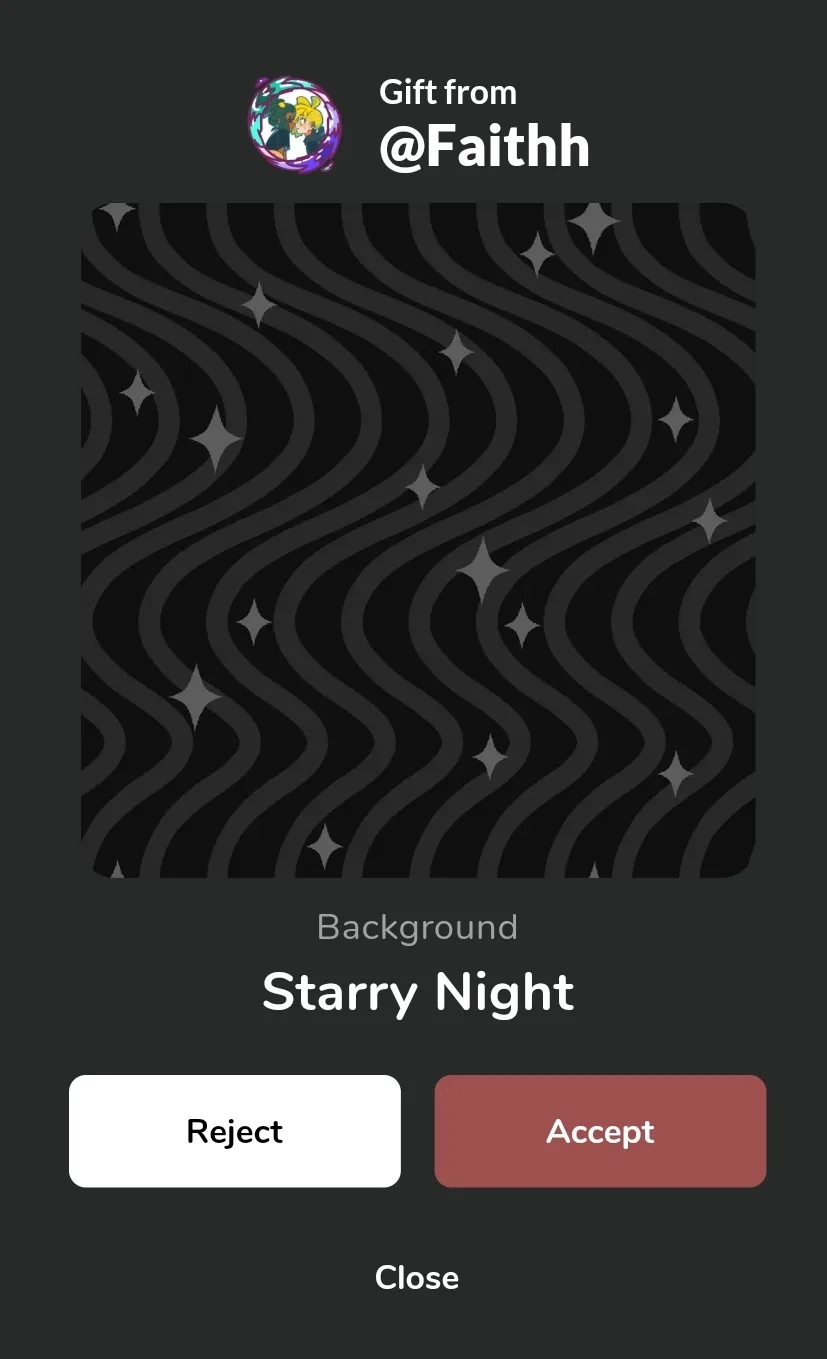Close the gift dialog
This screenshot has width=827, height=1359.
point(416,1277)
